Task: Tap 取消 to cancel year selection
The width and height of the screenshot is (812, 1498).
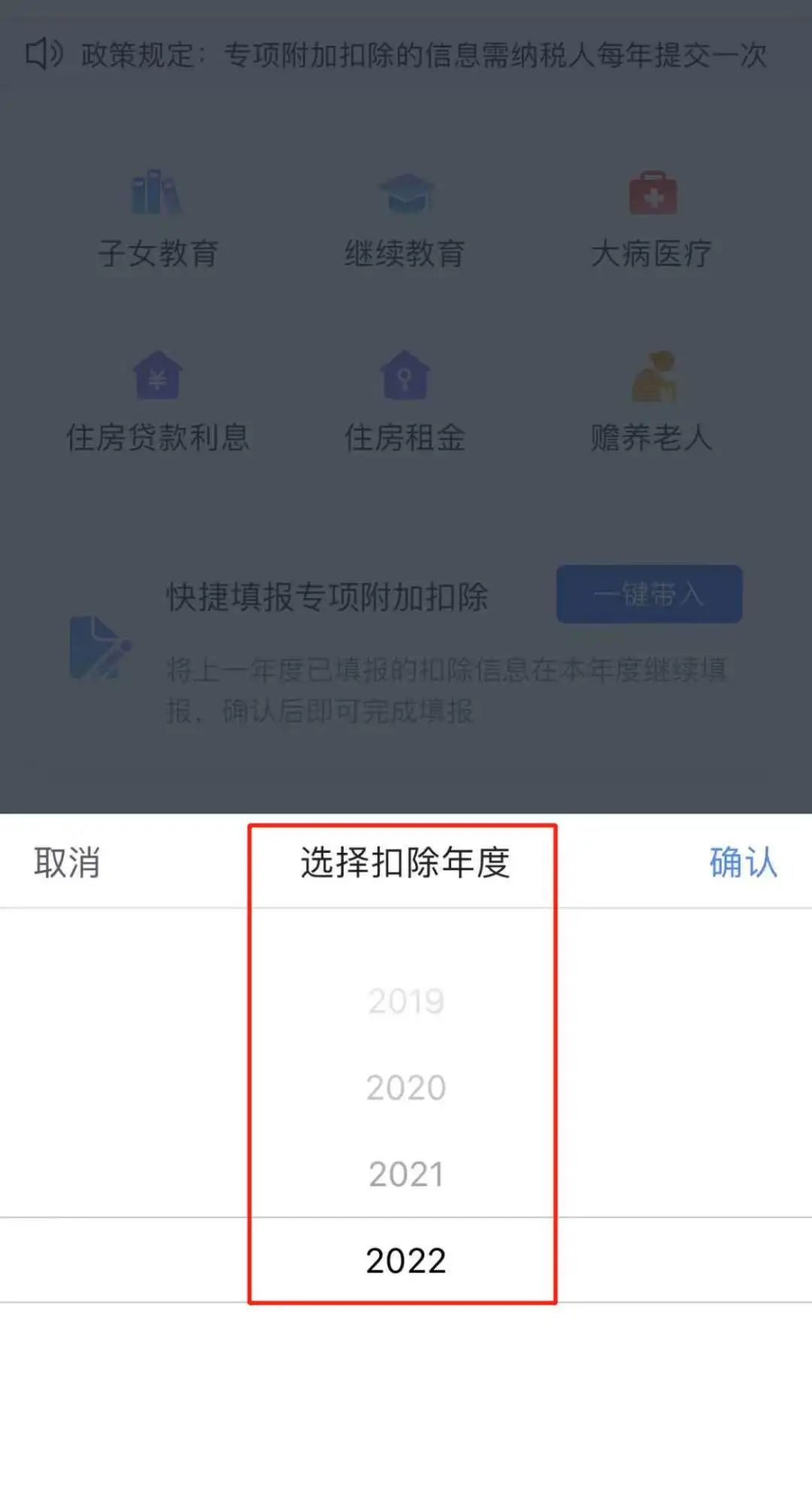Action: click(x=67, y=862)
